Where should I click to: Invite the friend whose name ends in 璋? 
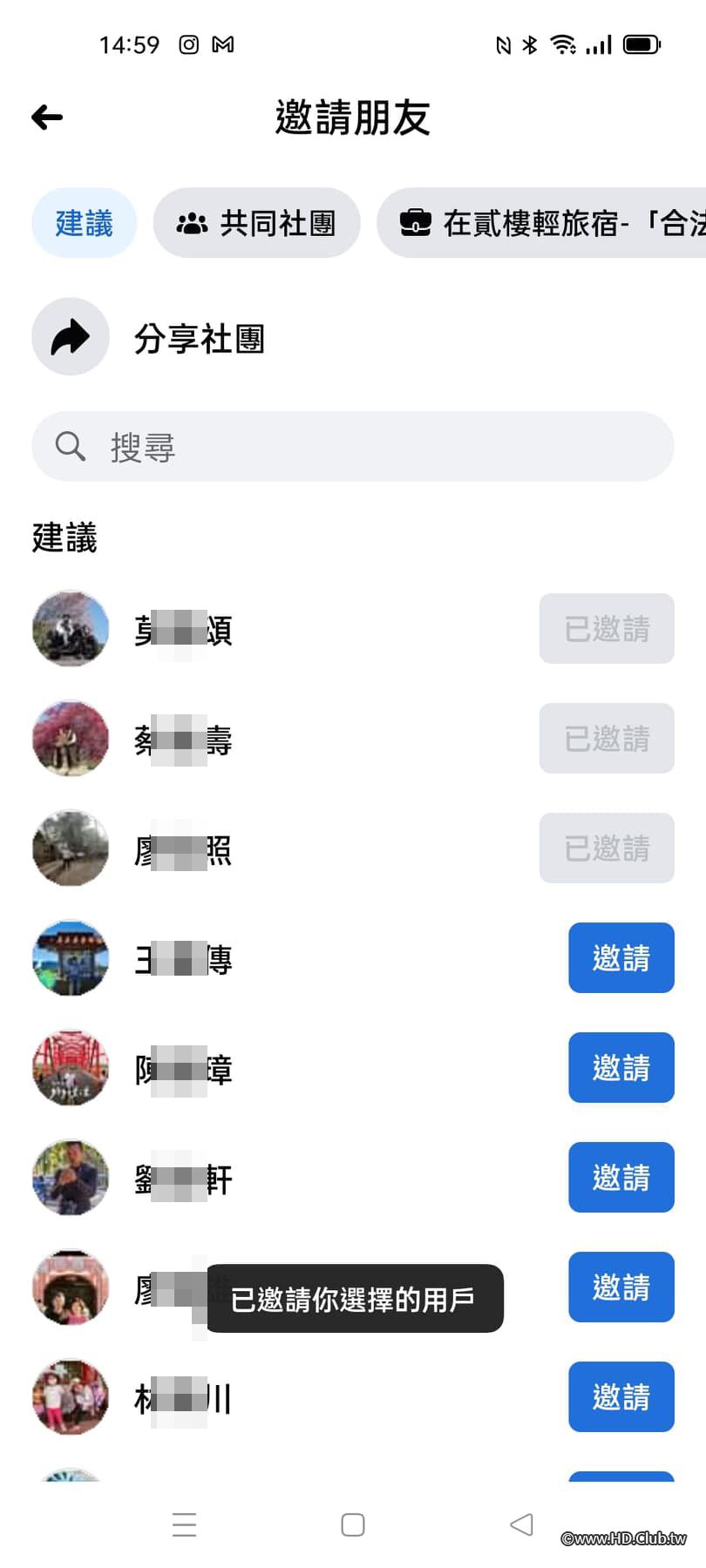(x=621, y=1067)
